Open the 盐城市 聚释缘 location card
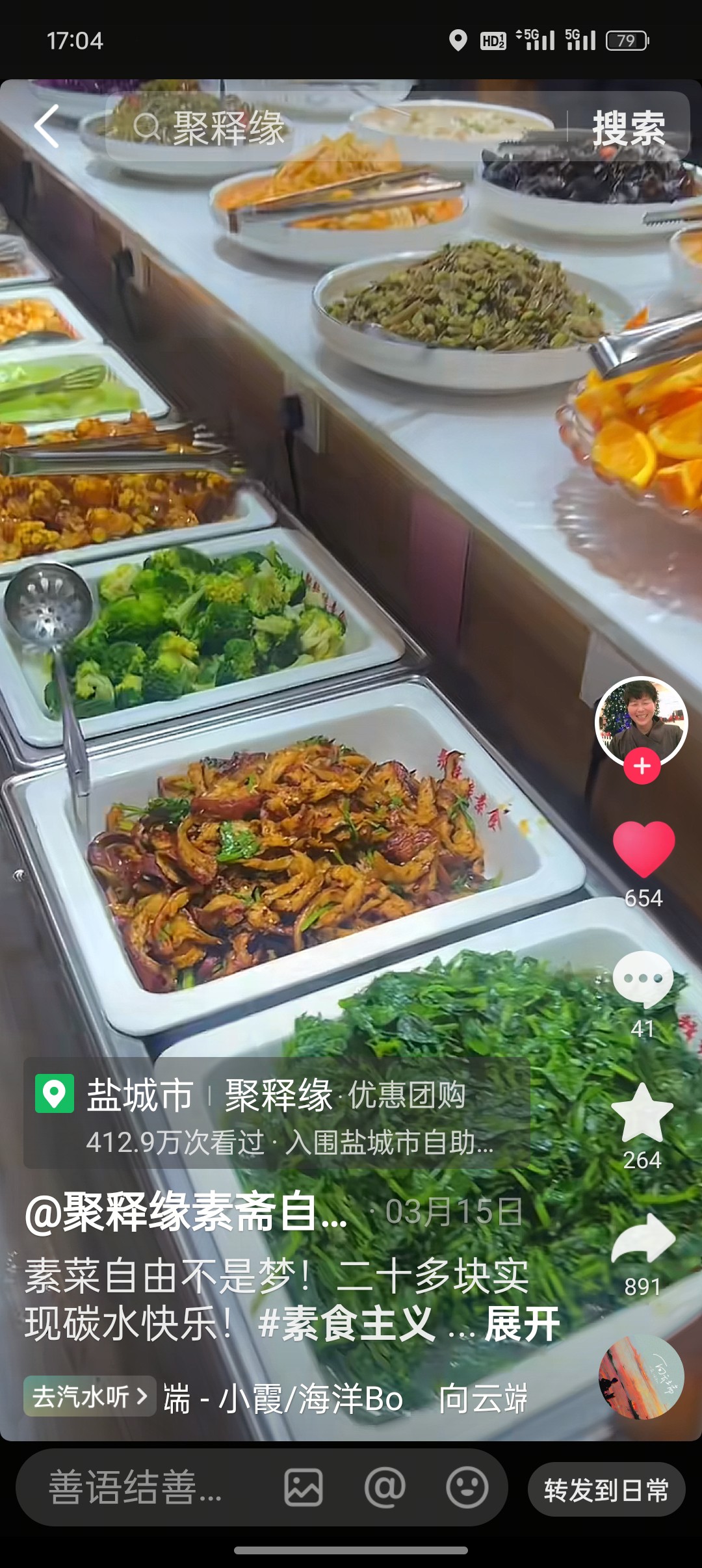Viewport: 702px width, 1568px height. click(x=277, y=1114)
